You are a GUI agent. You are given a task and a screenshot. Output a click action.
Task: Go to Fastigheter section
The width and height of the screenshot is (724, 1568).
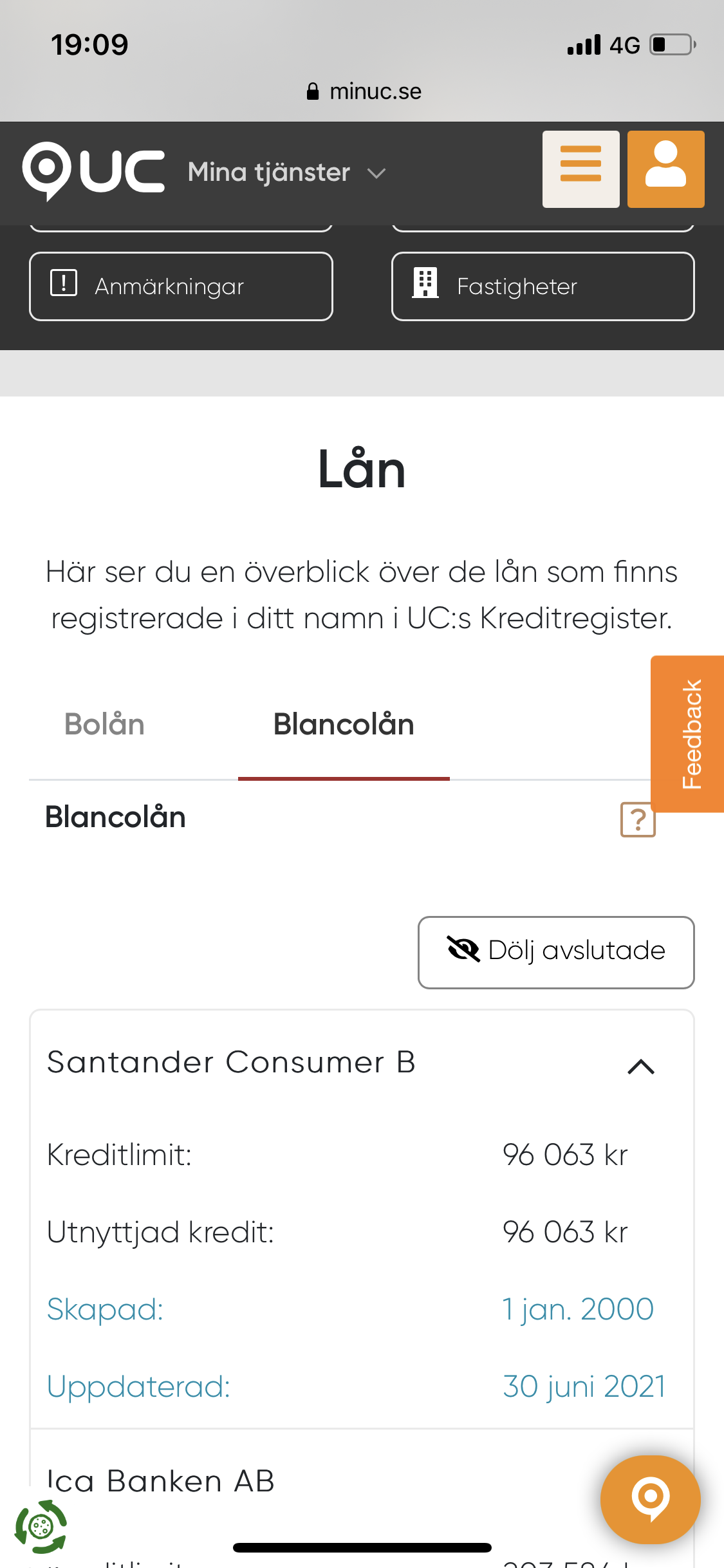(x=543, y=286)
